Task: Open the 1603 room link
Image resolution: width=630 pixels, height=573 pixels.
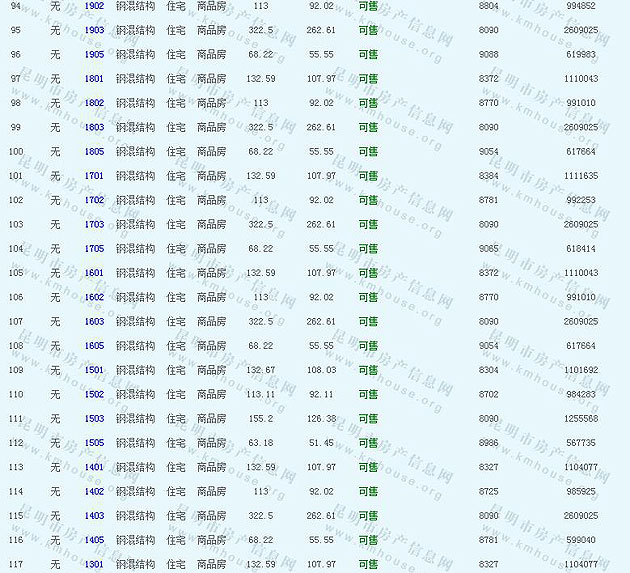Action: point(94,321)
